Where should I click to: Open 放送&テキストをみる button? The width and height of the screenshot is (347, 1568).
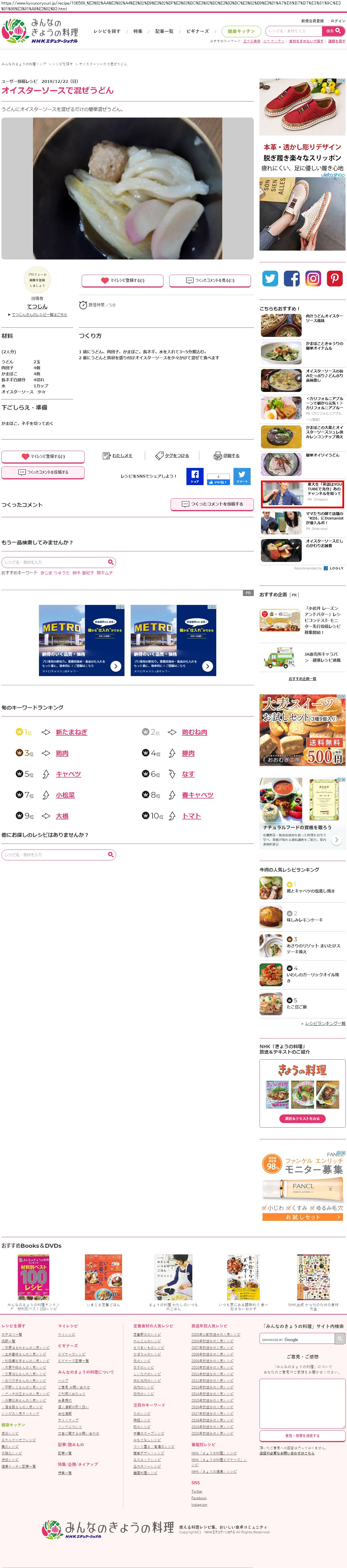point(302,1118)
